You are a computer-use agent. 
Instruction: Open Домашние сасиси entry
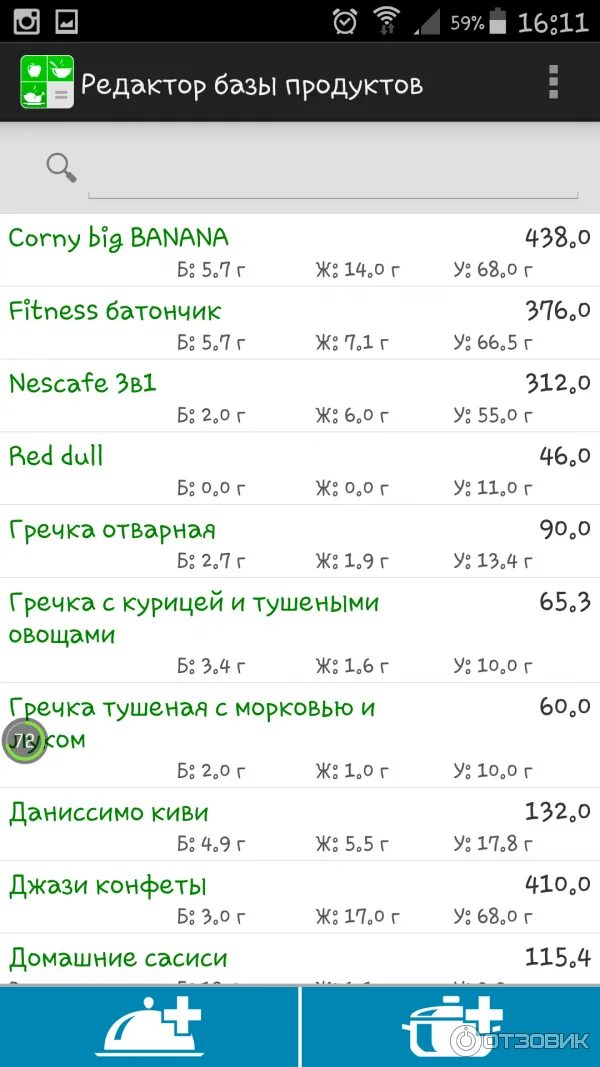coord(300,960)
